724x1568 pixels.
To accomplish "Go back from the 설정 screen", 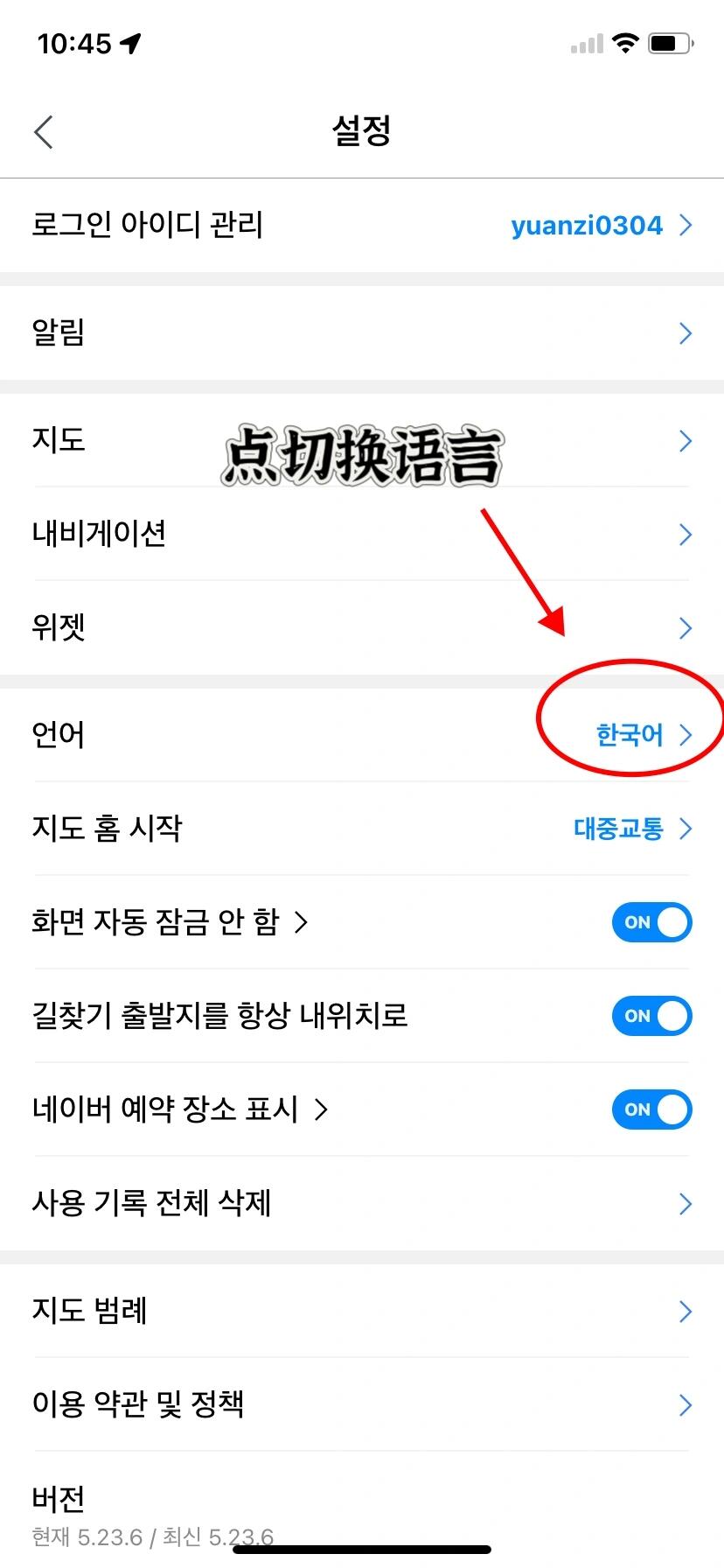I will [x=44, y=132].
